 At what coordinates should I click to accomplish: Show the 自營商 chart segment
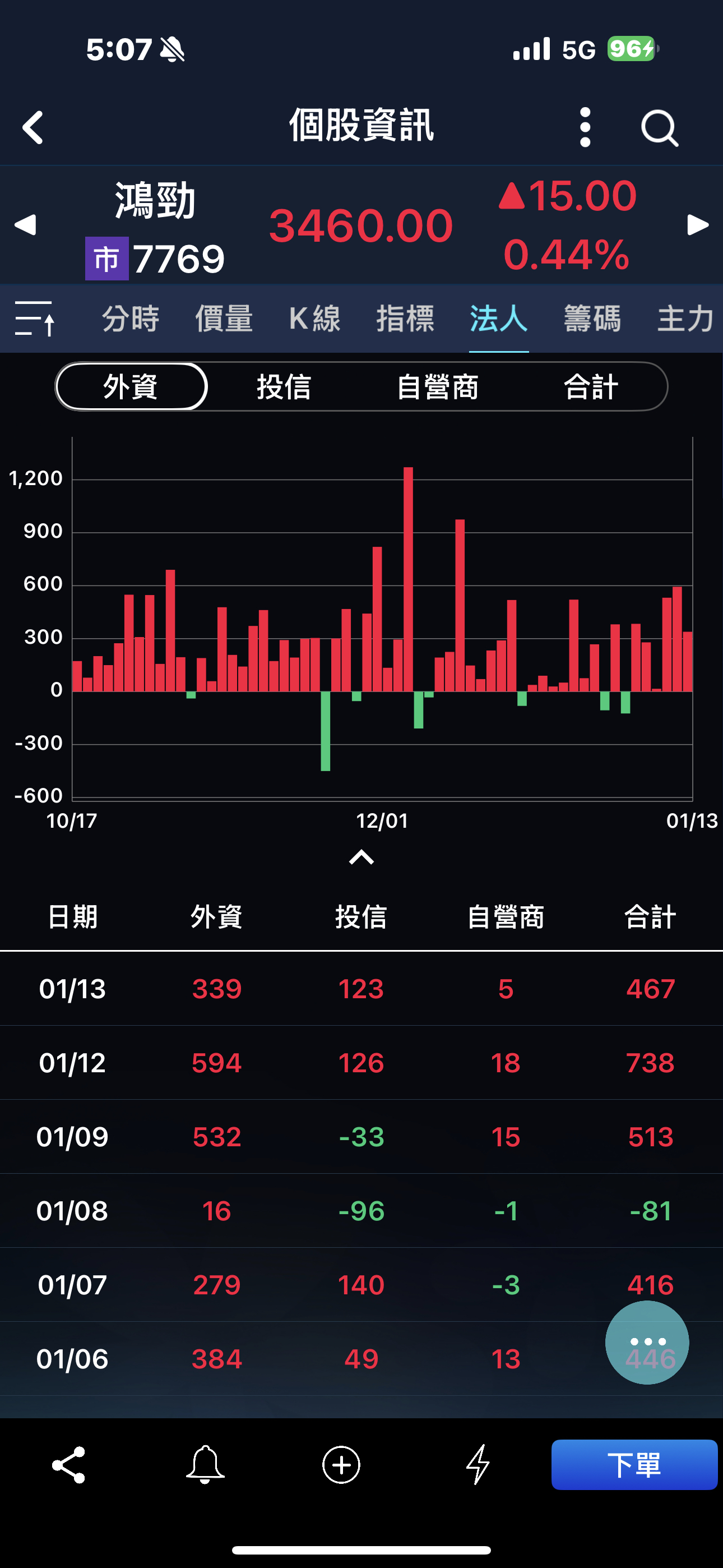click(x=438, y=386)
